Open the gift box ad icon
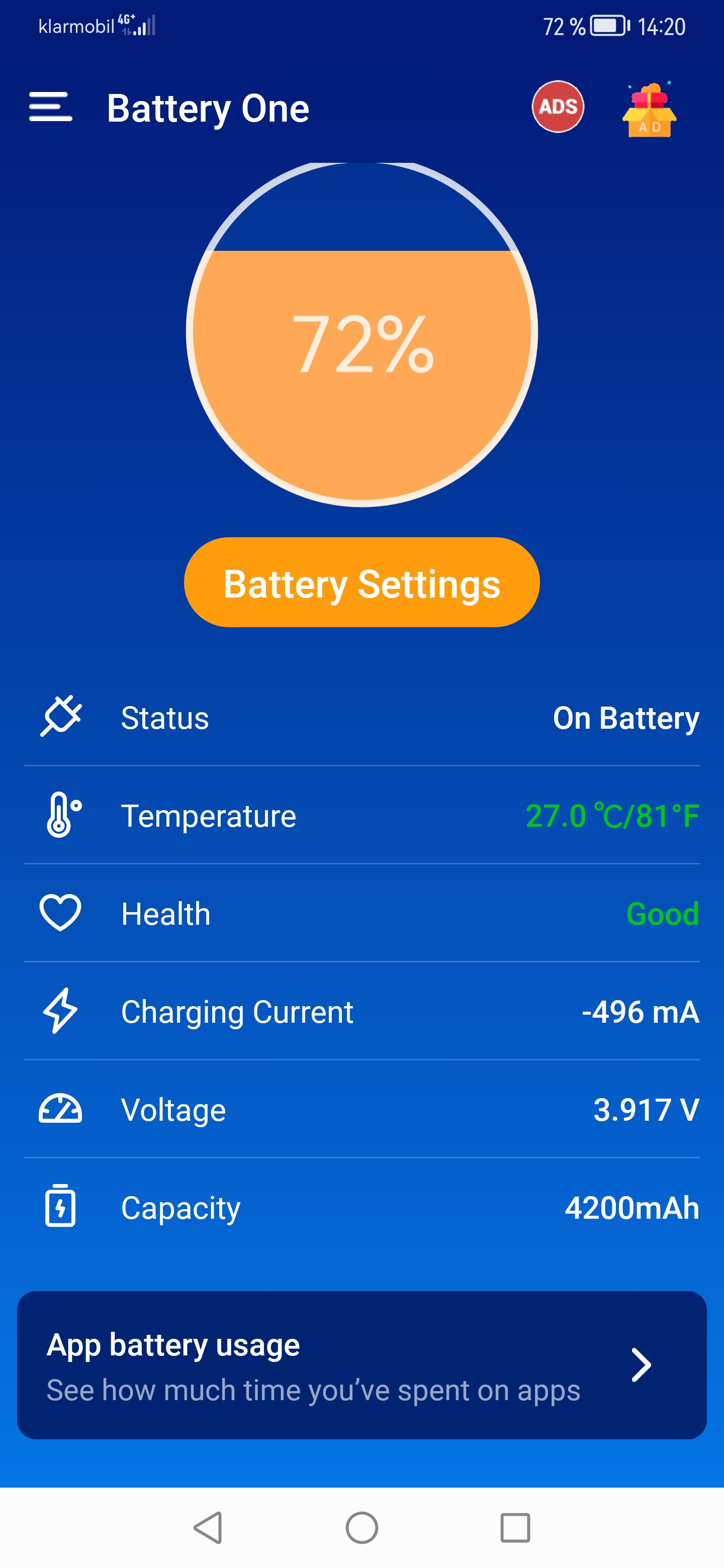 (649, 110)
